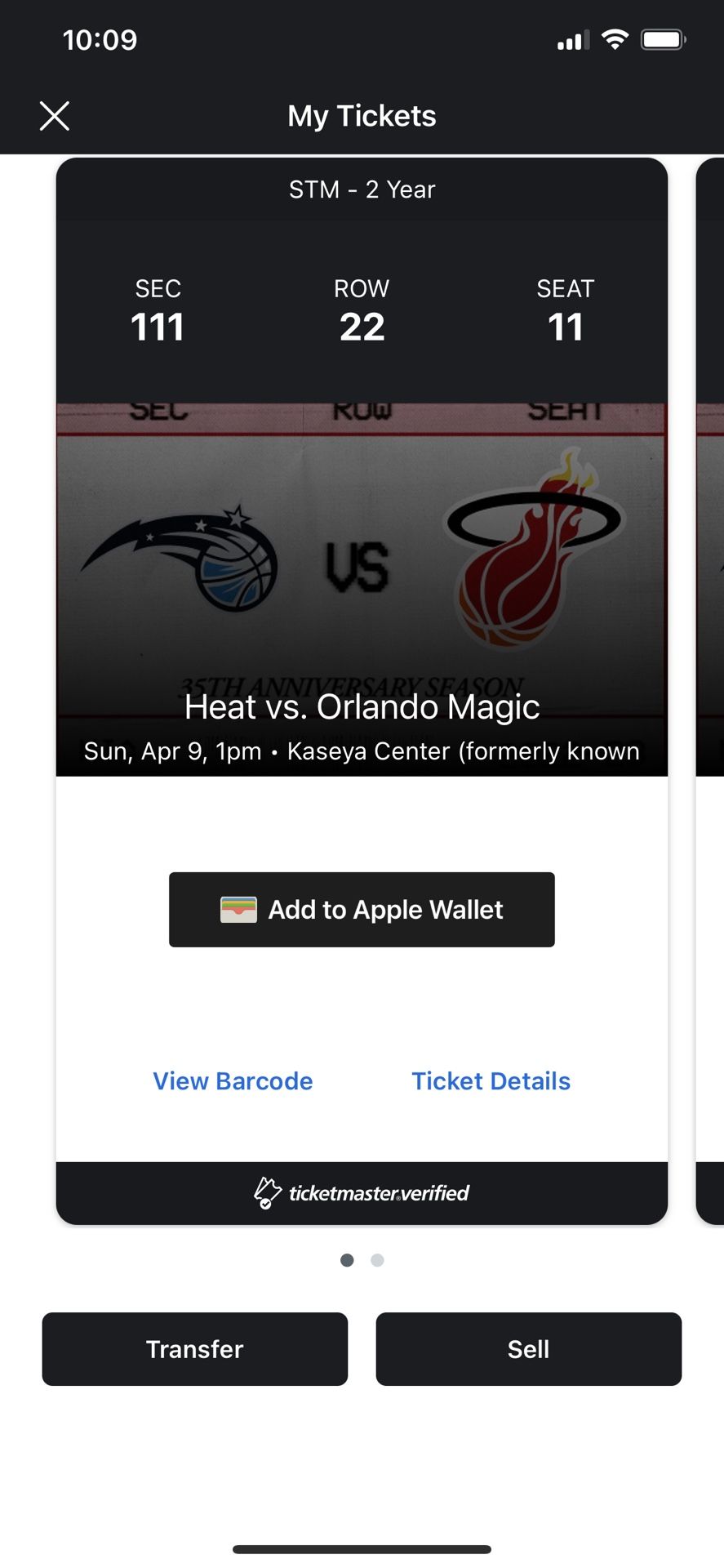Tap the Apple Wallet icon on the wallet button
This screenshot has width=724, height=1568.
(238, 909)
